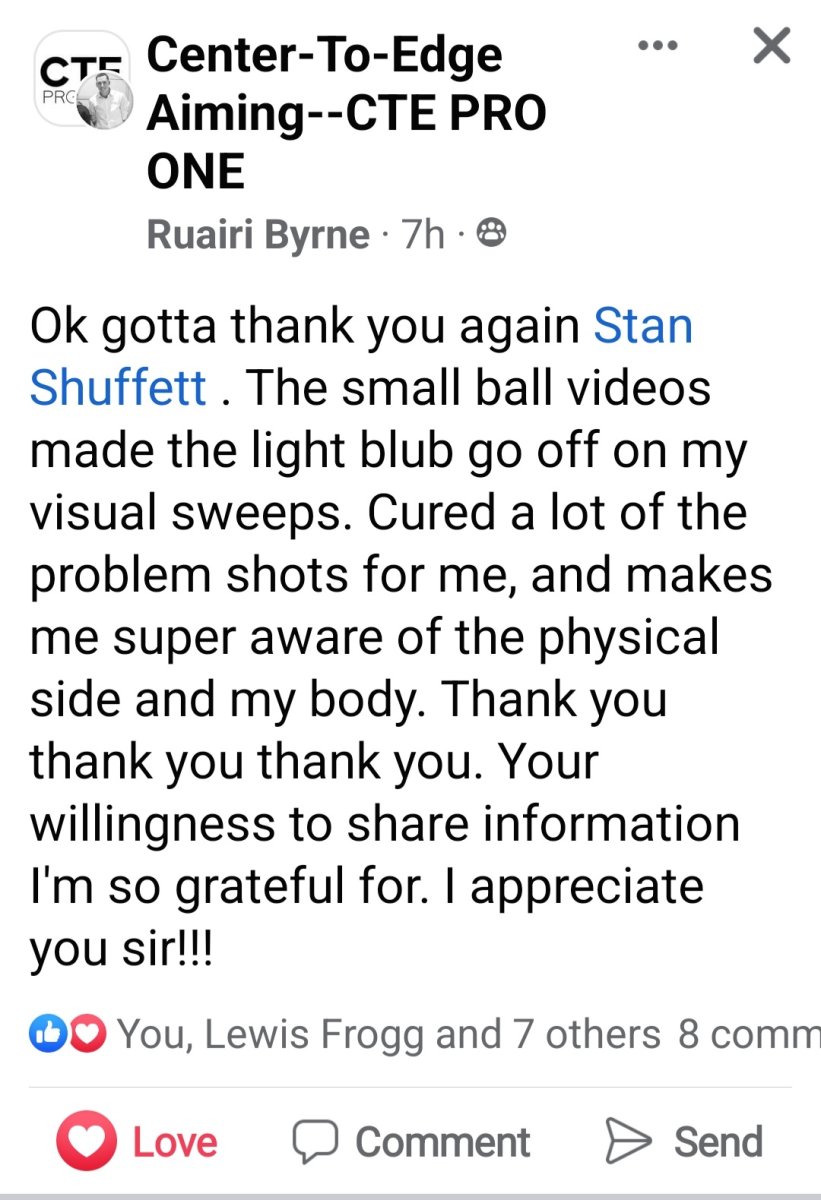Toggle the Love reaction on this post

[137, 1142]
